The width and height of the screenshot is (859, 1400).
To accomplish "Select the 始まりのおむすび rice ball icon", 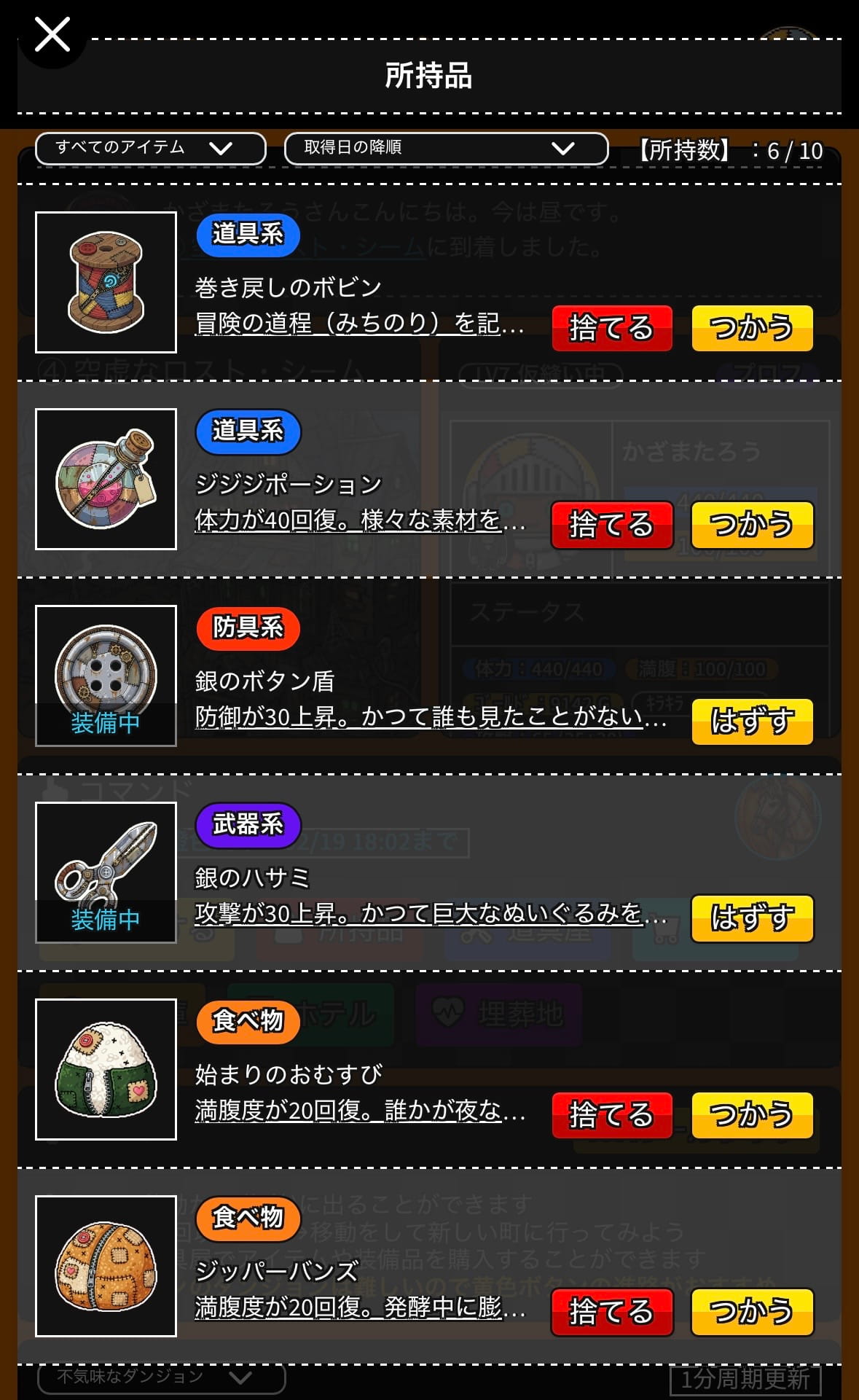I will coord(106,1070).
